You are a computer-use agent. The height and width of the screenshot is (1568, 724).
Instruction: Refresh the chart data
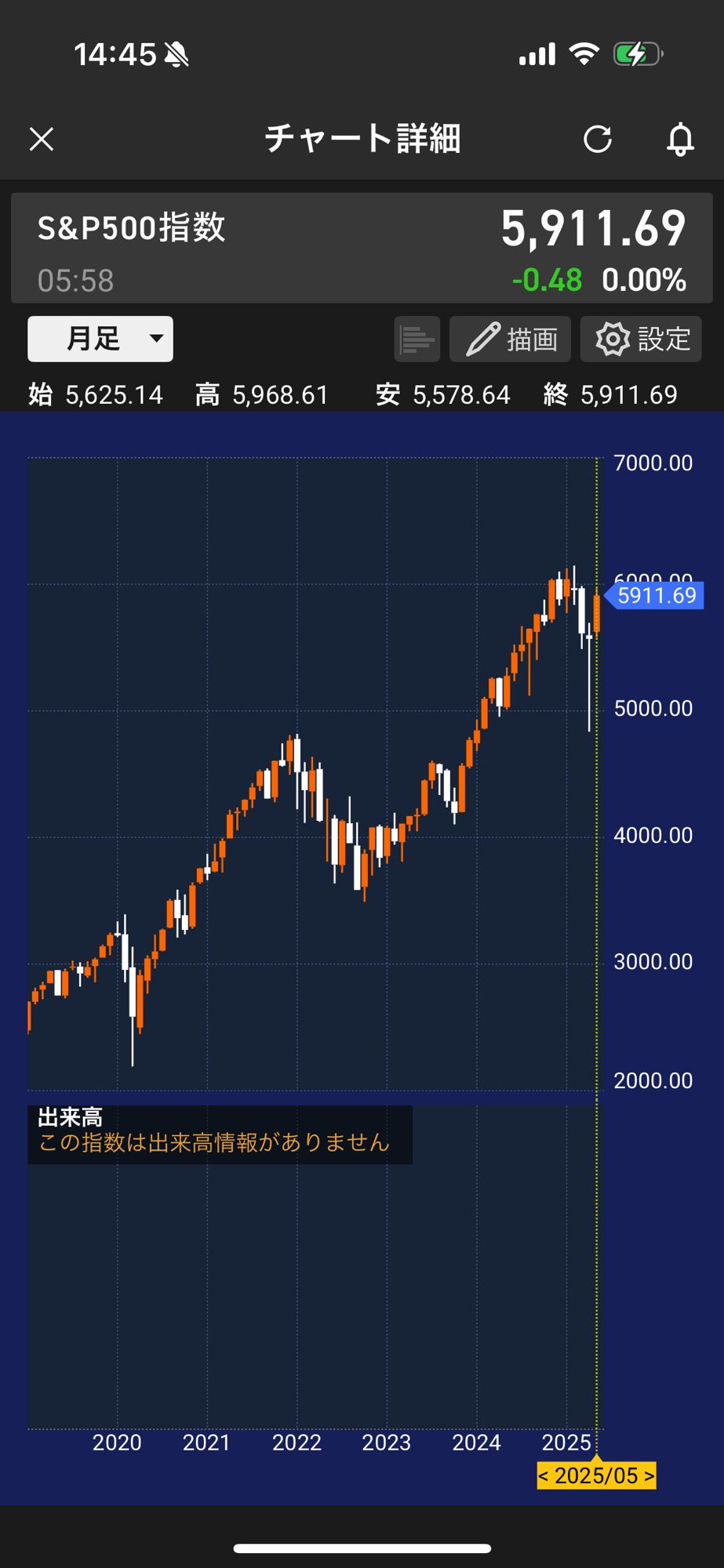tap(598, 140)
